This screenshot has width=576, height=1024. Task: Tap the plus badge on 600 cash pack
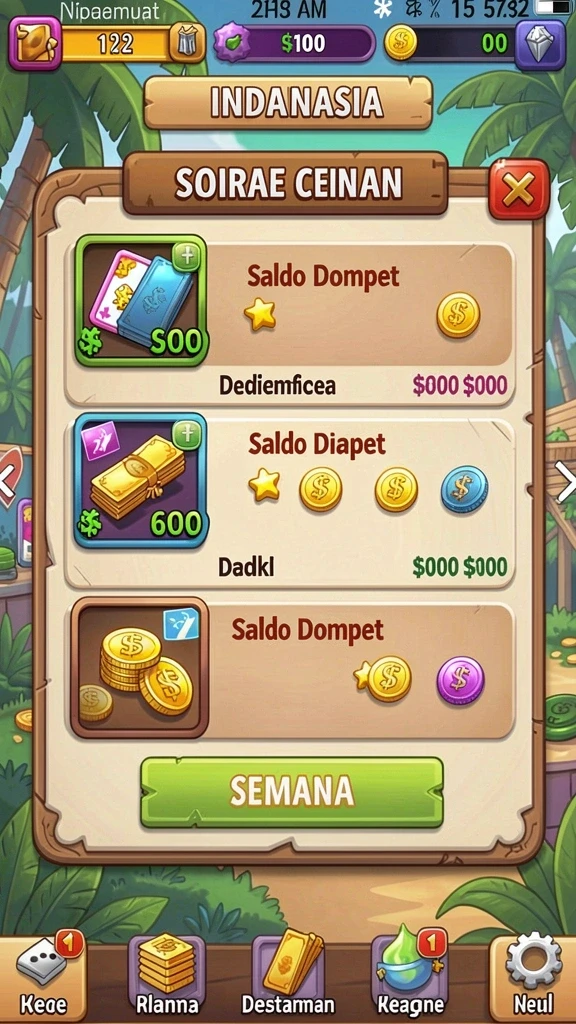187,434
